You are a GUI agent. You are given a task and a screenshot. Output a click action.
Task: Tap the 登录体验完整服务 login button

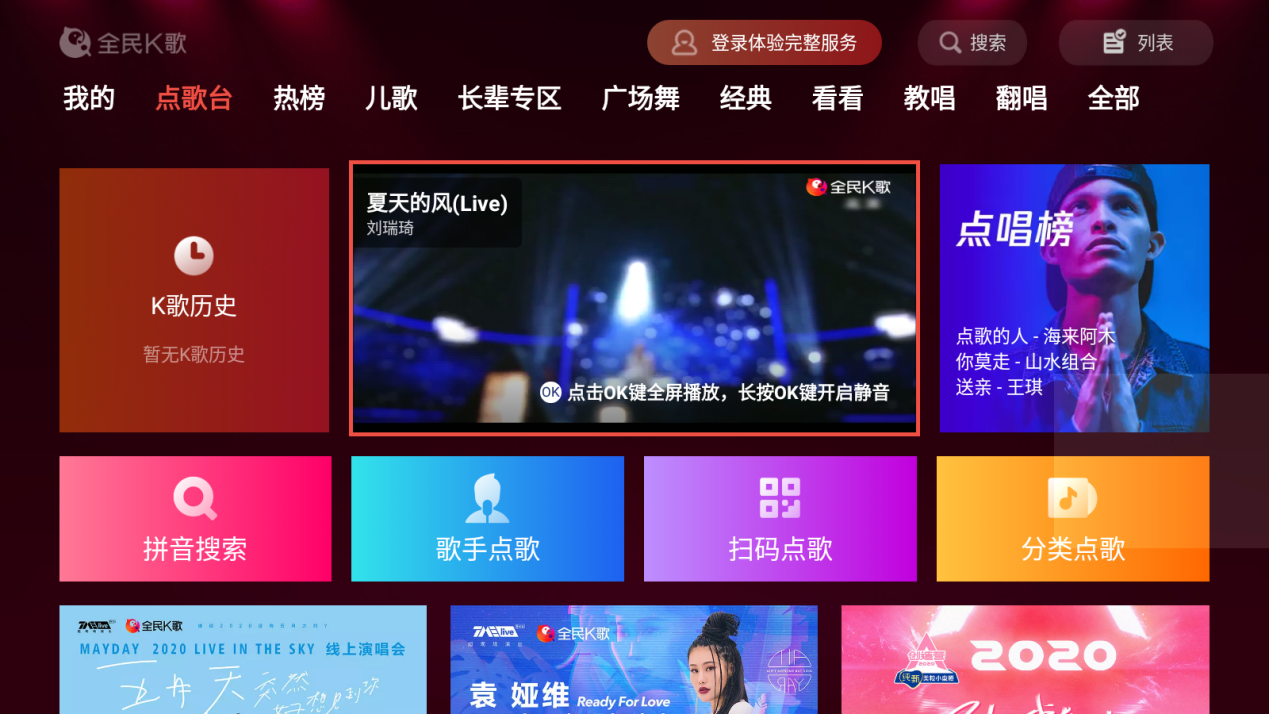click(764, 43)
